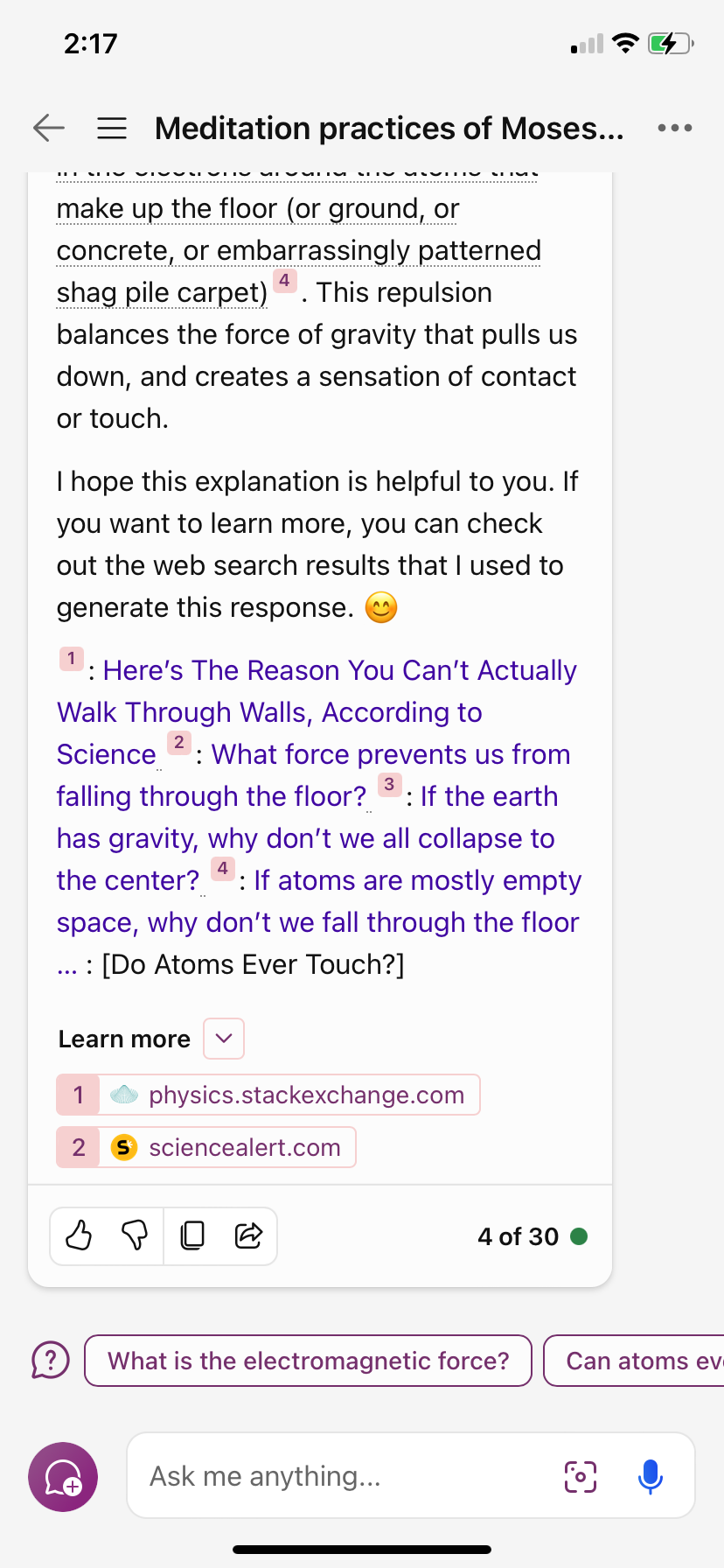Viewport: 724px width, 1568px height.
Task: Like this response with thumbs up
Action: (79, 1235)
